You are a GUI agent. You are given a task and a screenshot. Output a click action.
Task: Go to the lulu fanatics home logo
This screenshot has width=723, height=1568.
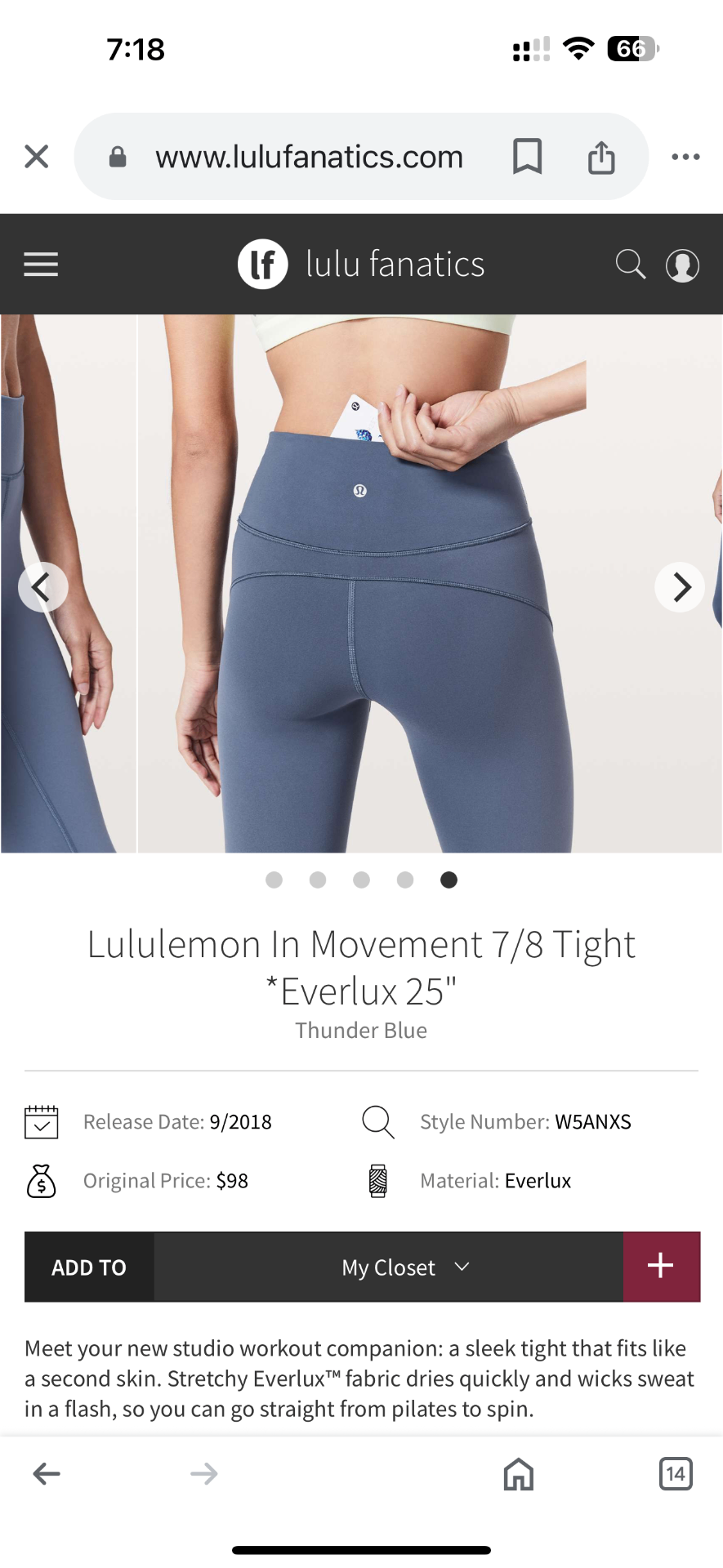click(x=360, y=265)
